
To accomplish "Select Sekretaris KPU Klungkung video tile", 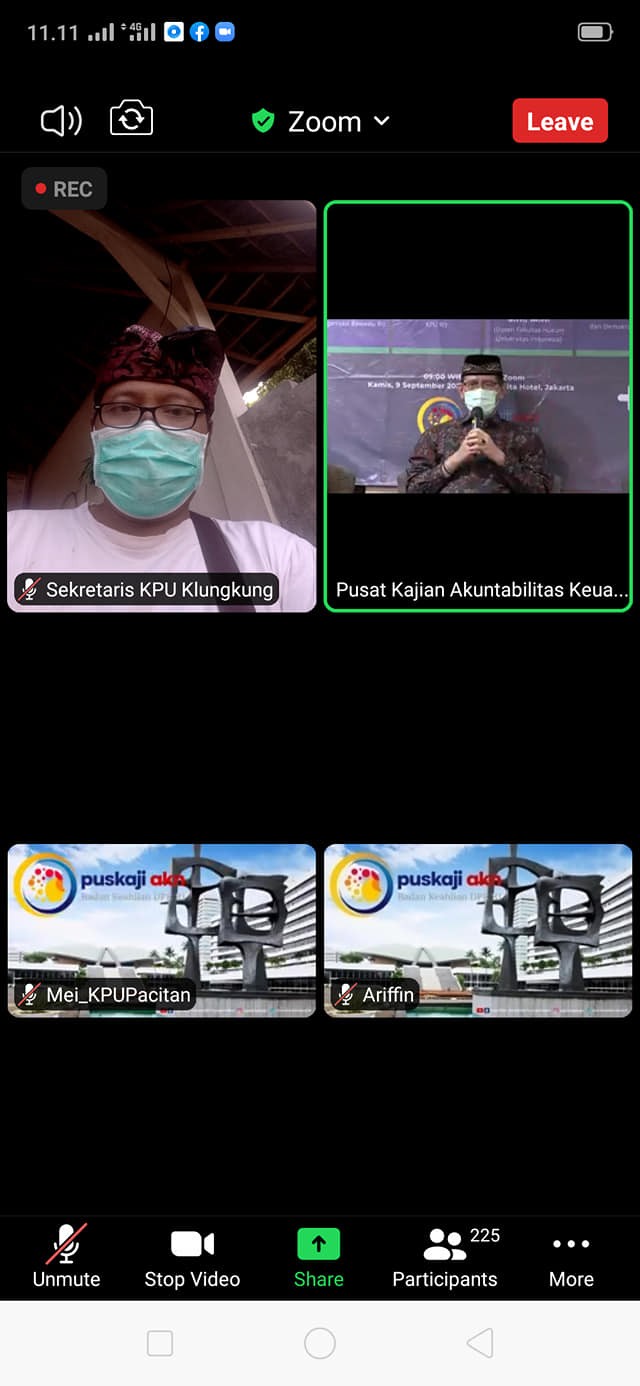I will [x=162, y=405].
